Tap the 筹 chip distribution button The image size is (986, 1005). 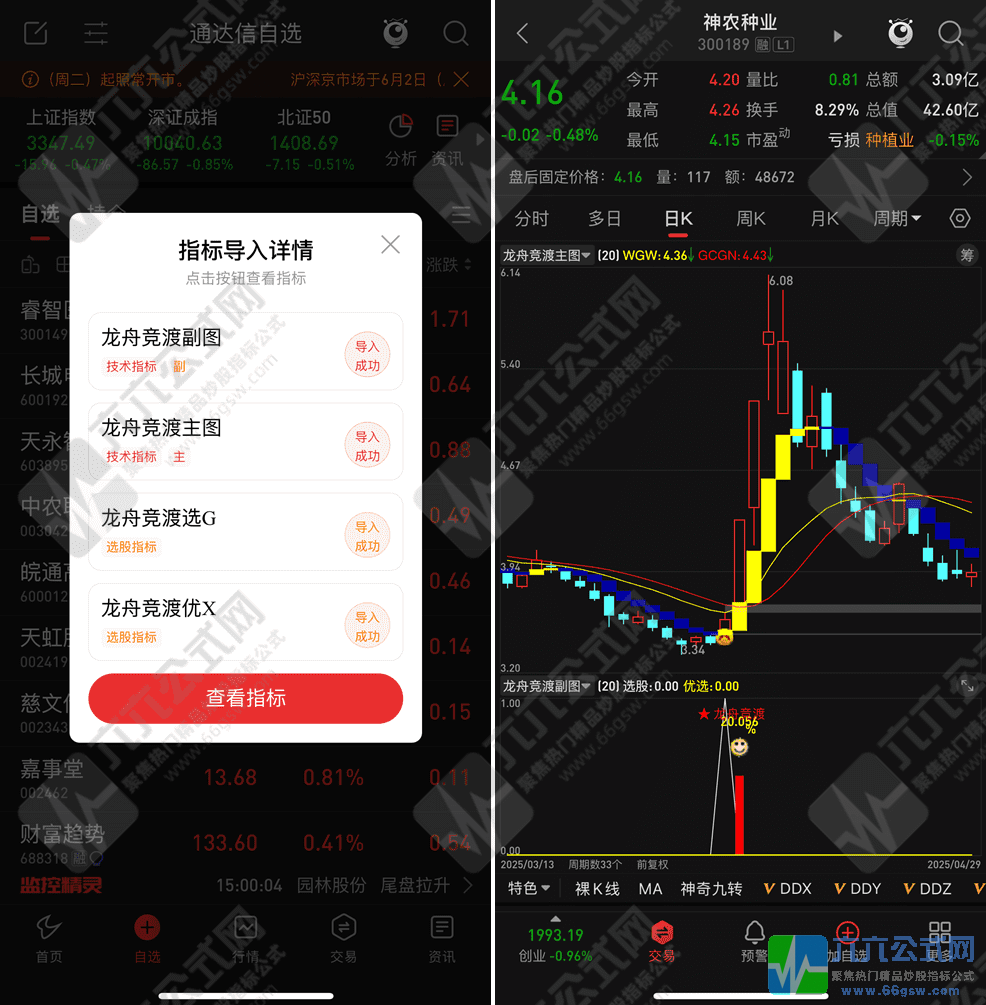966,255
